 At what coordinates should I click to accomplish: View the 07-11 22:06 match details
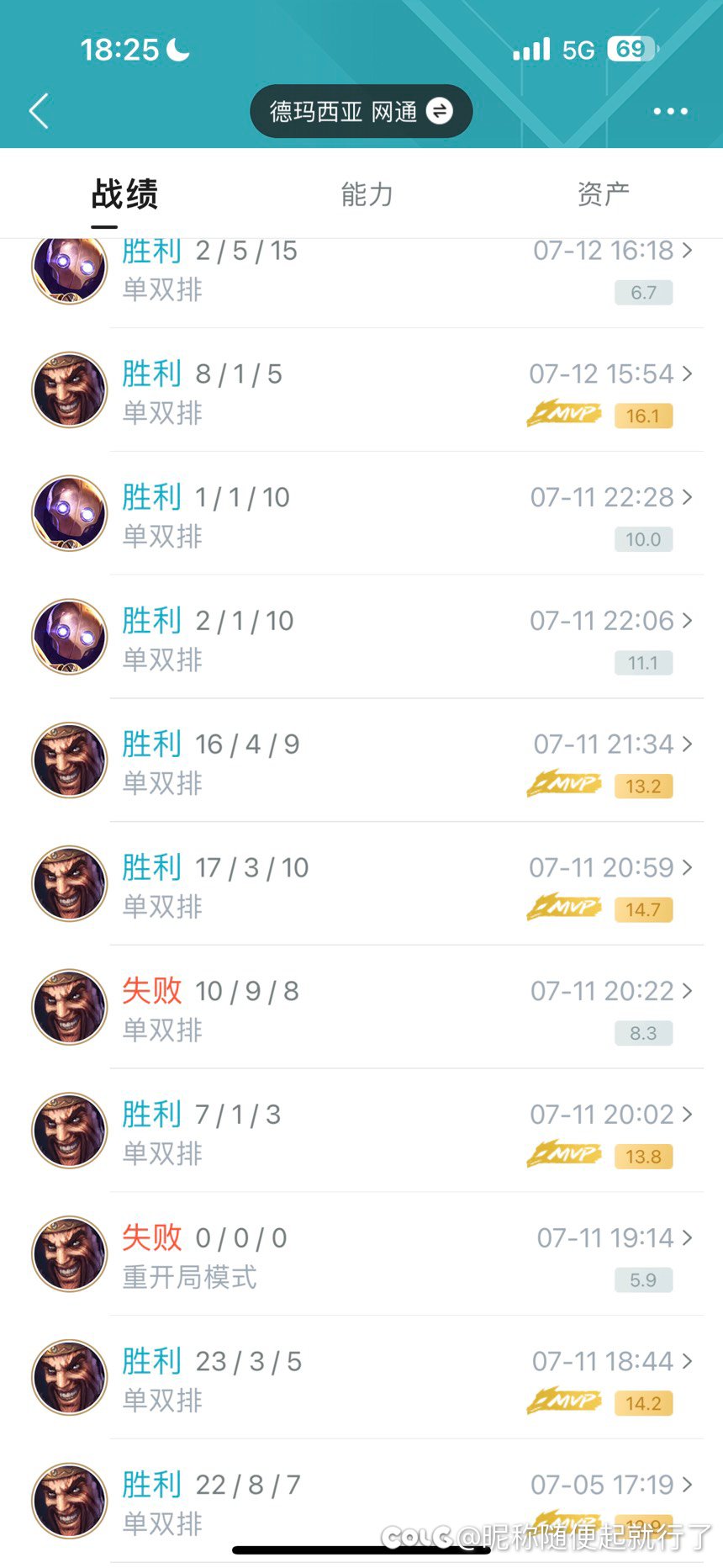point(361,638)
